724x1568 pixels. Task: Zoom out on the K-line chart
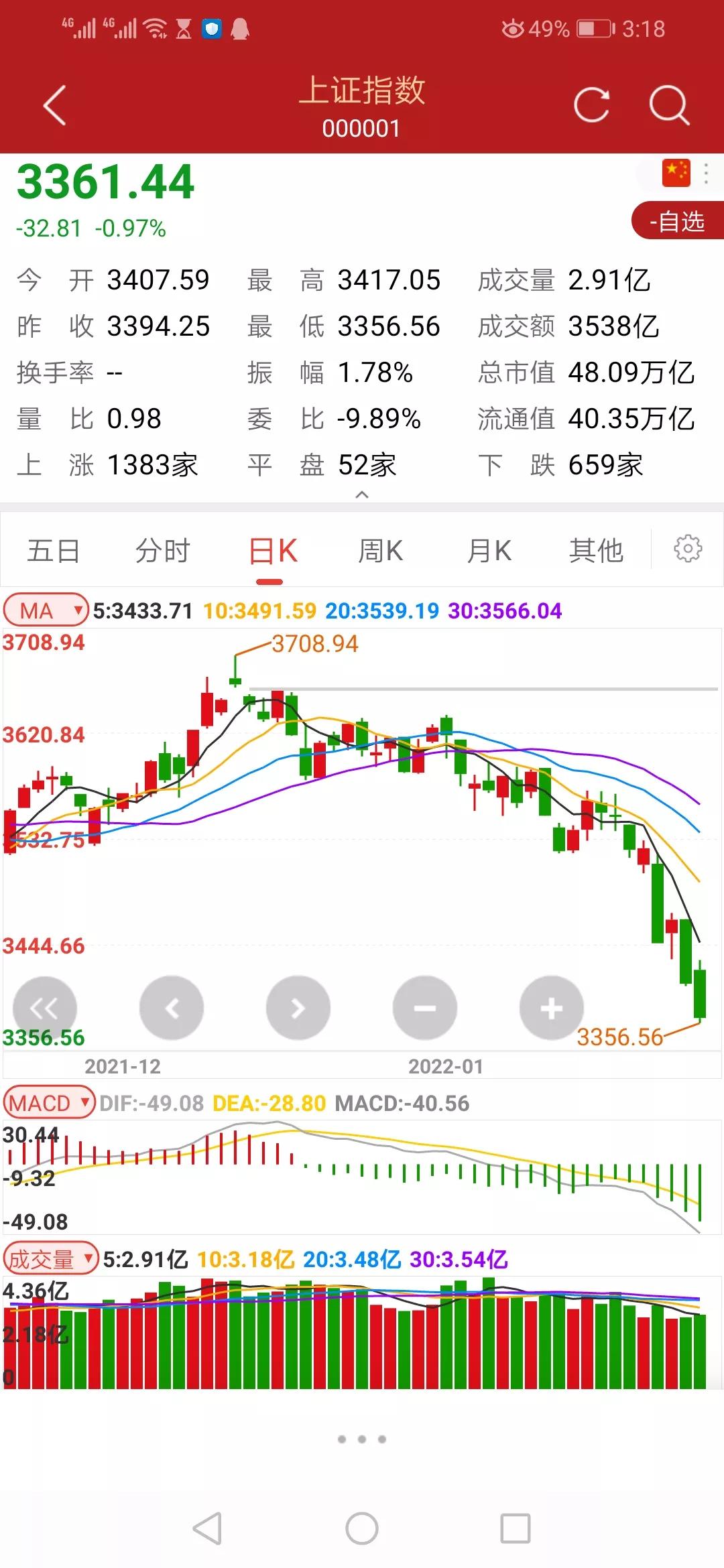424,1006
